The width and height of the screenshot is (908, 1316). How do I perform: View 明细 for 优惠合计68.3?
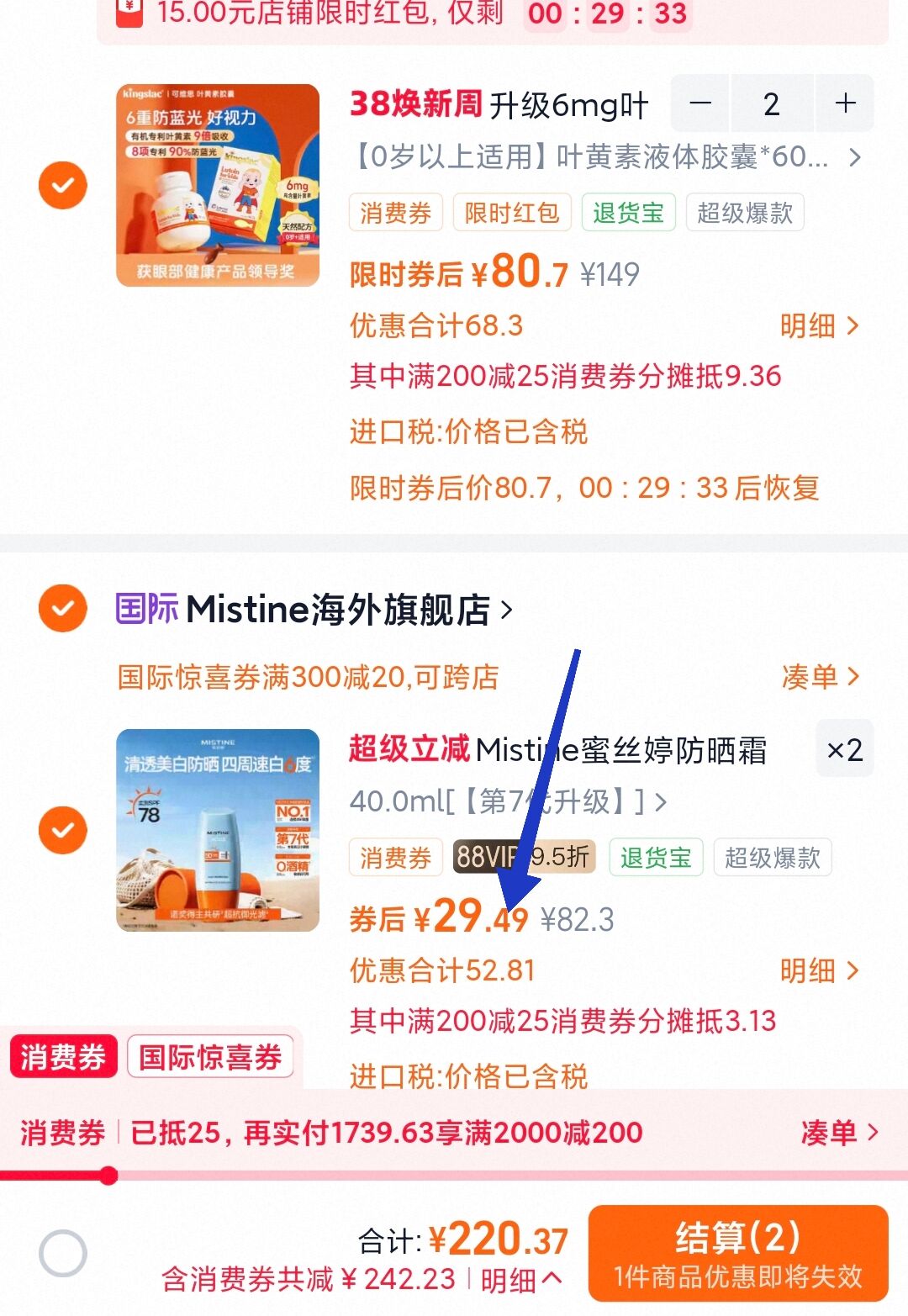pyautogui.click(x=819, y=326)
